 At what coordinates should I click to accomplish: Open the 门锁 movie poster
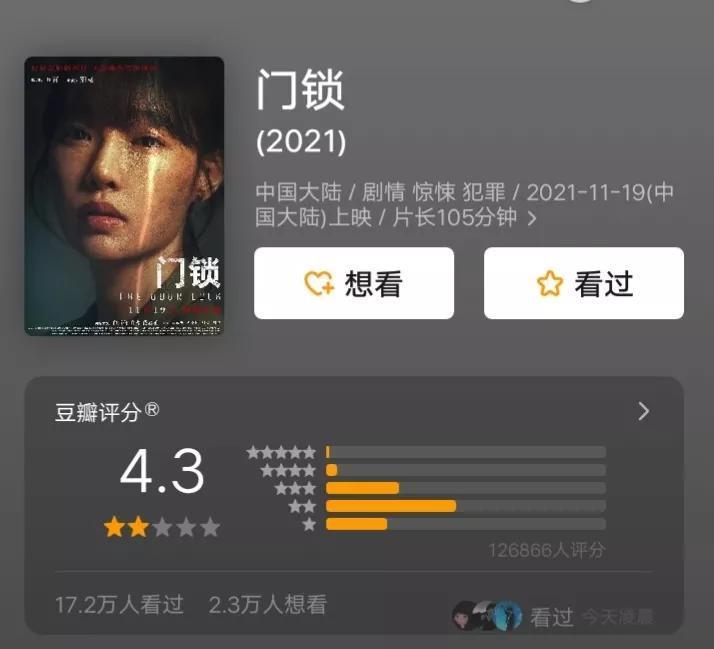point(124,196)
